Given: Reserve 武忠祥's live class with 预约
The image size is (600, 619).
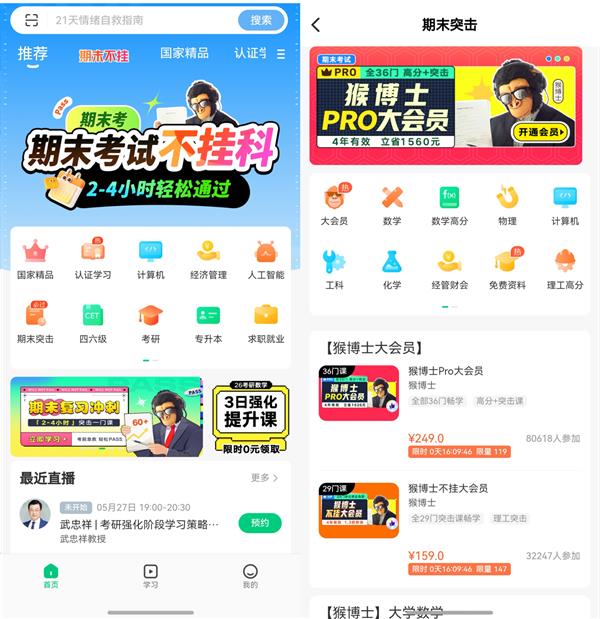Looking at the screenshot, I should [x=259, y=523].
